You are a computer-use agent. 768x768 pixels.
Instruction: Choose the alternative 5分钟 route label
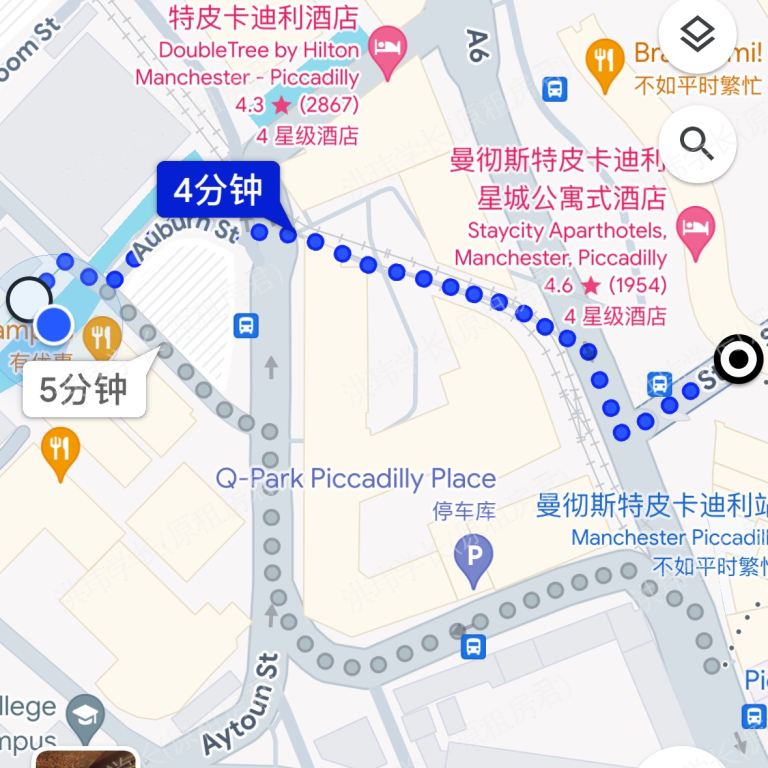click(x=84, y=390)
